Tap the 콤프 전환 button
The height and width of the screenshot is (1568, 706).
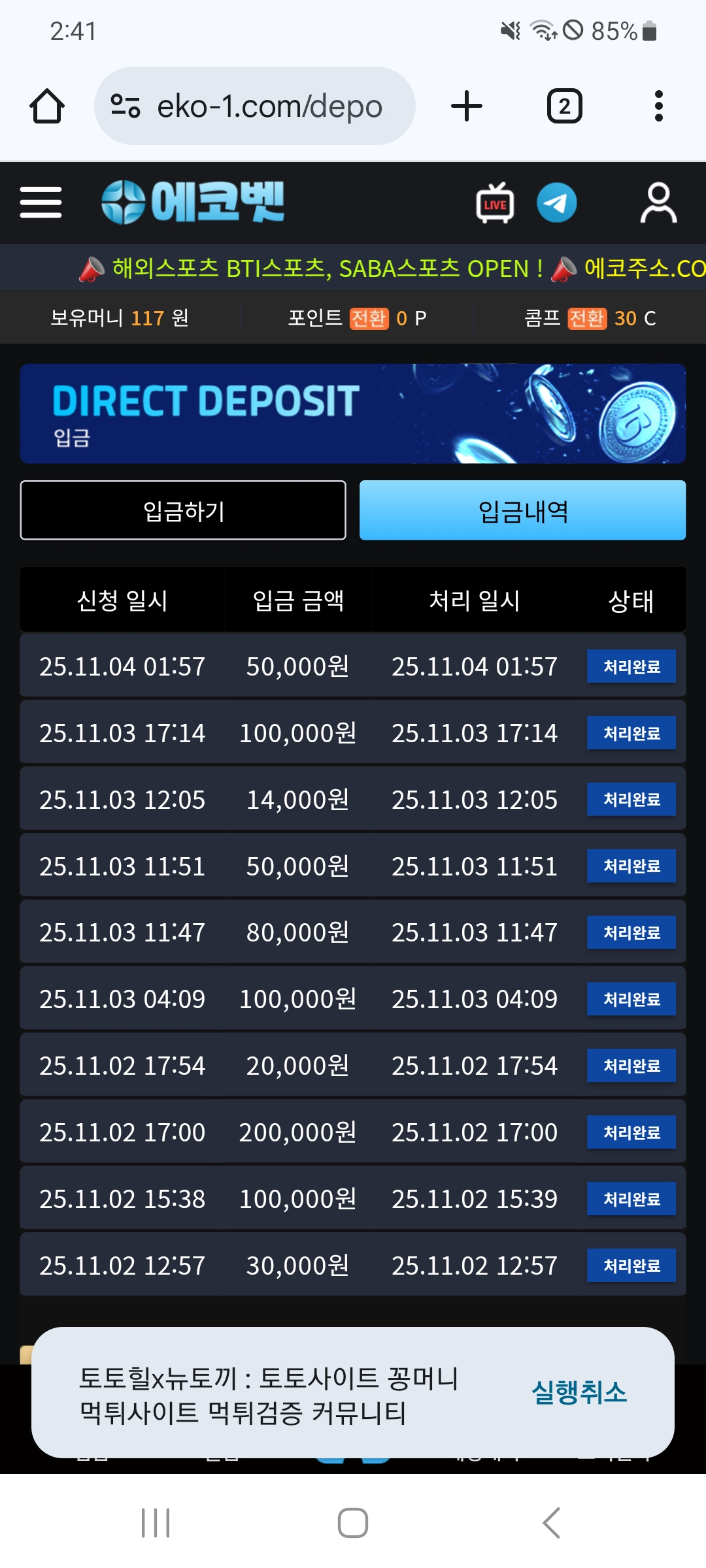[586, 318]
